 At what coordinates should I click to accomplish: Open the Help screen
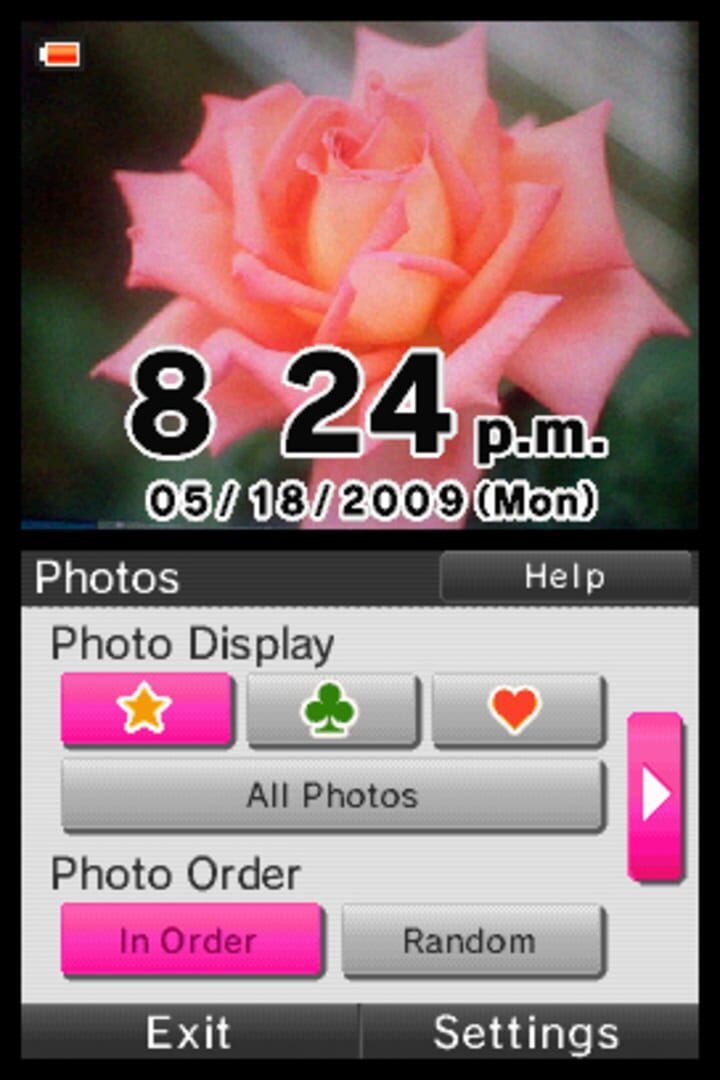(x=565, y=577)
